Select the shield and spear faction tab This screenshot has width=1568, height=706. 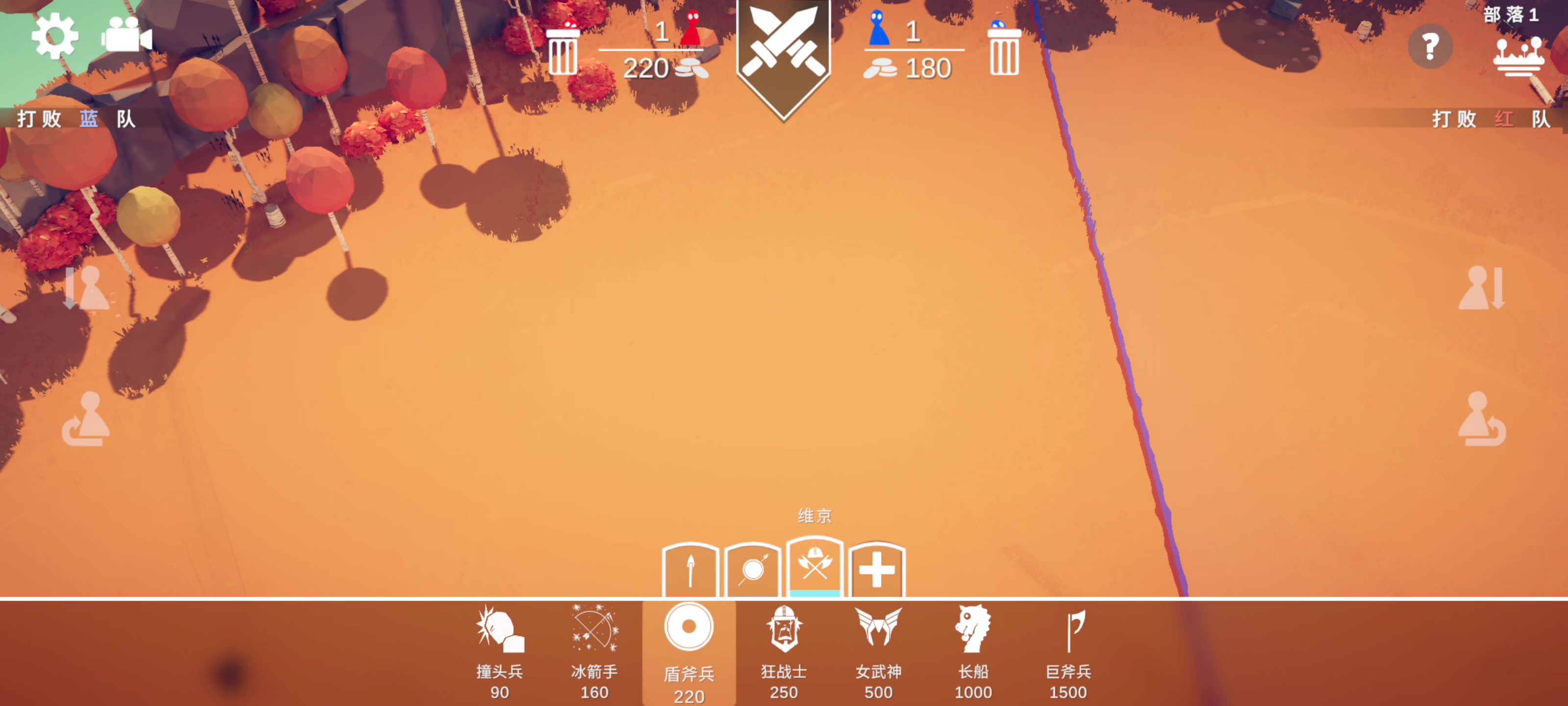point(753,571)
